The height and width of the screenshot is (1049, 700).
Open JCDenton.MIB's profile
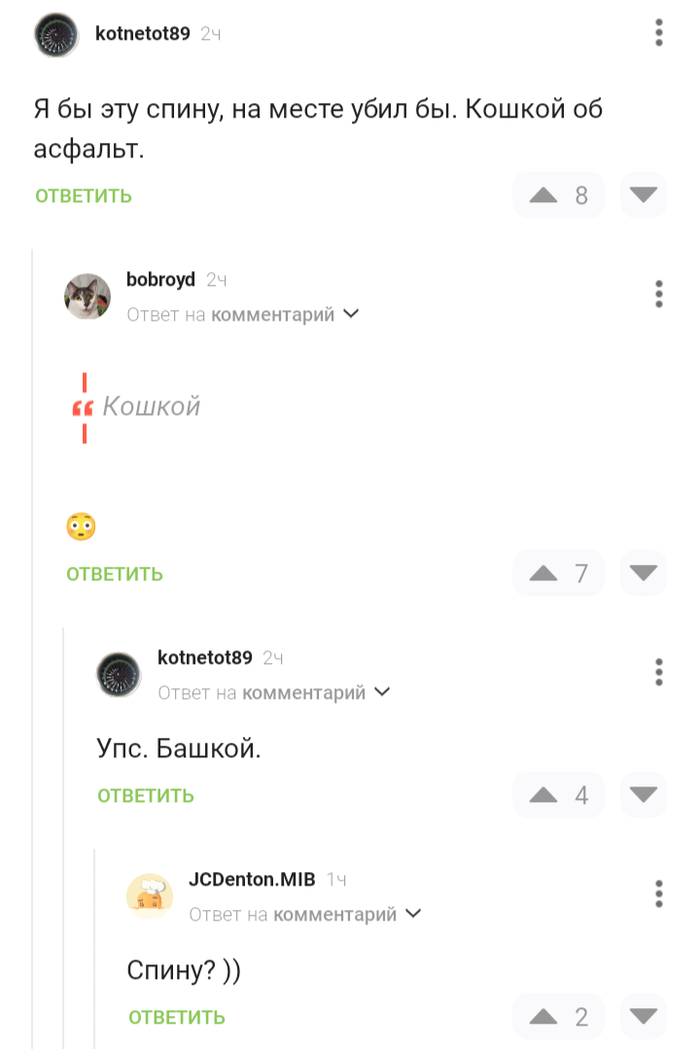tap(251, 880)
